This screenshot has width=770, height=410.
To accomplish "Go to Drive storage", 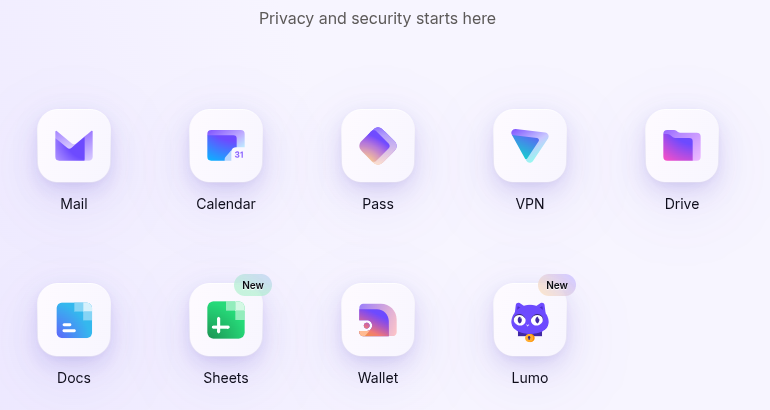I will [682, 146].
